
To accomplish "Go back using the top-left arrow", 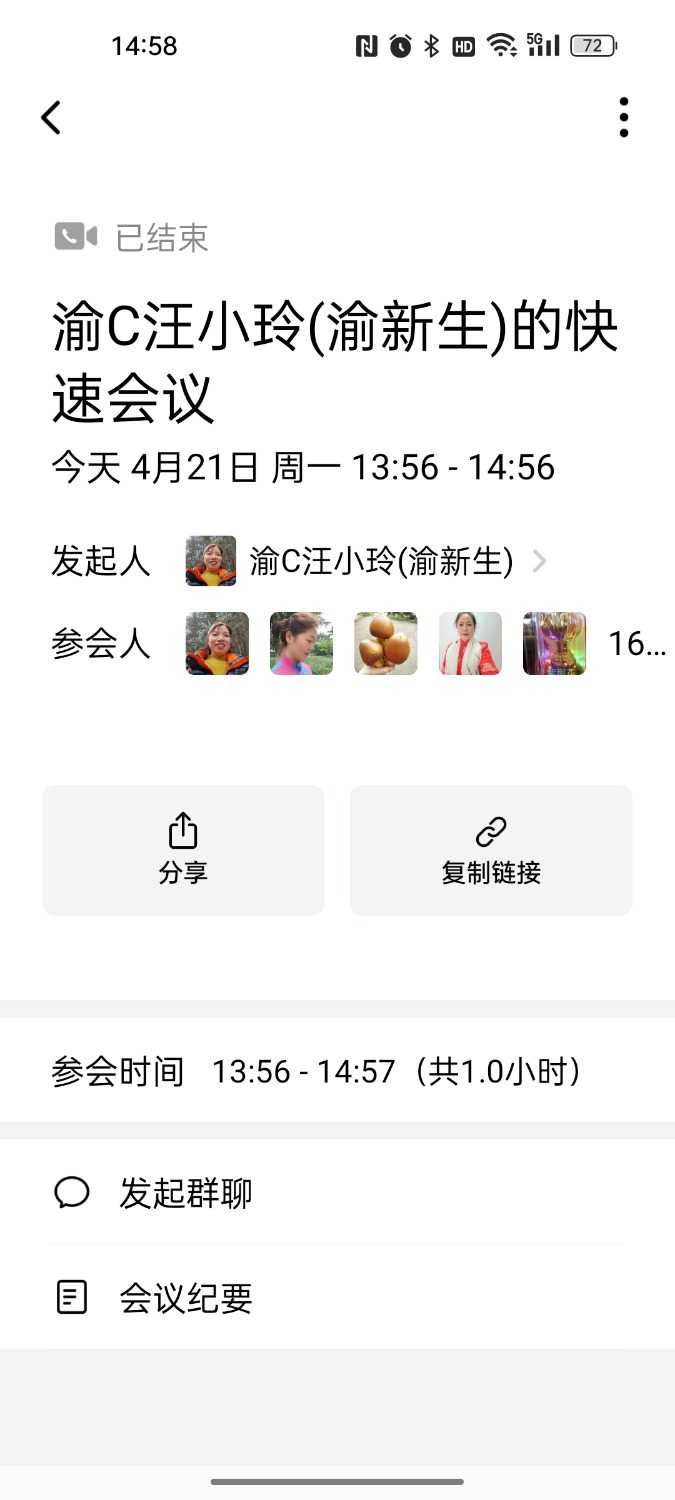I will [x=51, y=118].
